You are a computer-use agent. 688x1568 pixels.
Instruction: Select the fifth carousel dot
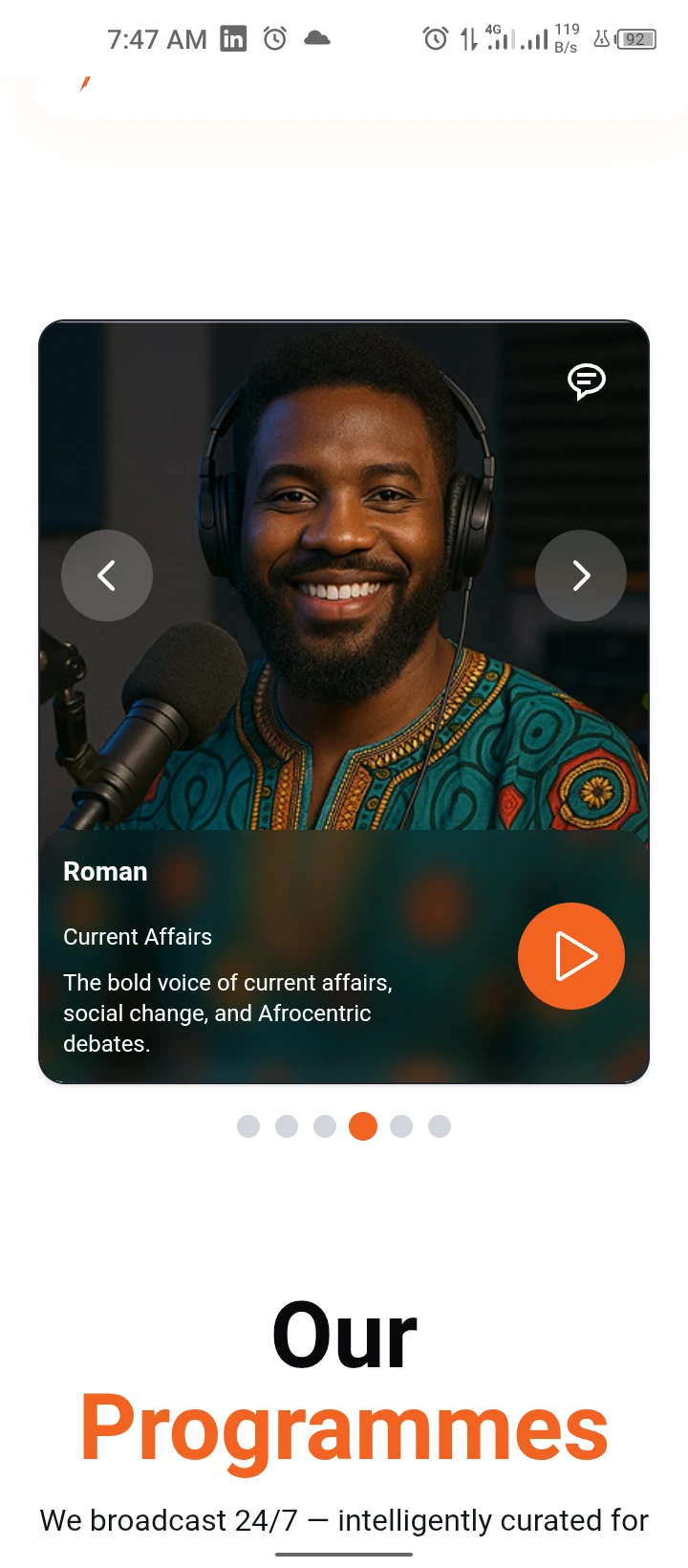[401, 1126]
